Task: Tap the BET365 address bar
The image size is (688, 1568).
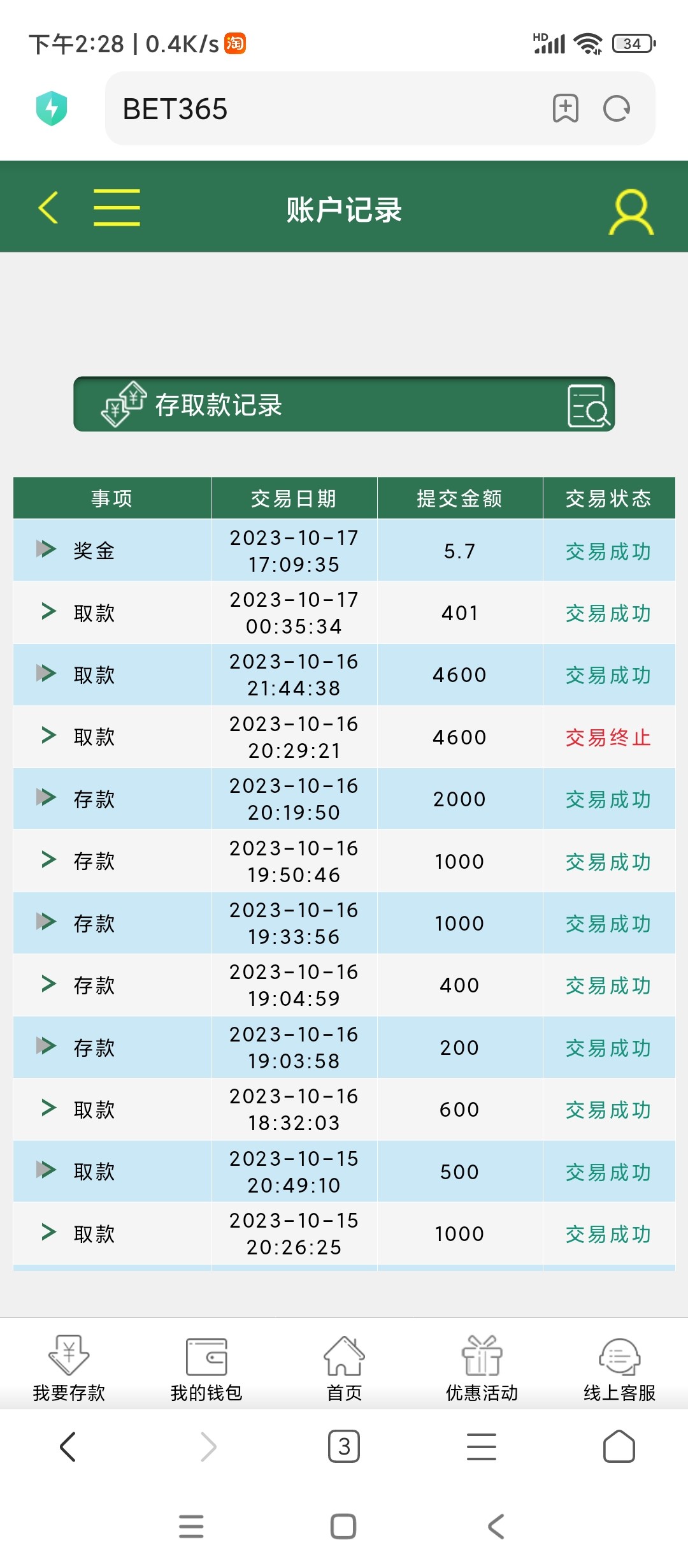Action: [319, 109]
